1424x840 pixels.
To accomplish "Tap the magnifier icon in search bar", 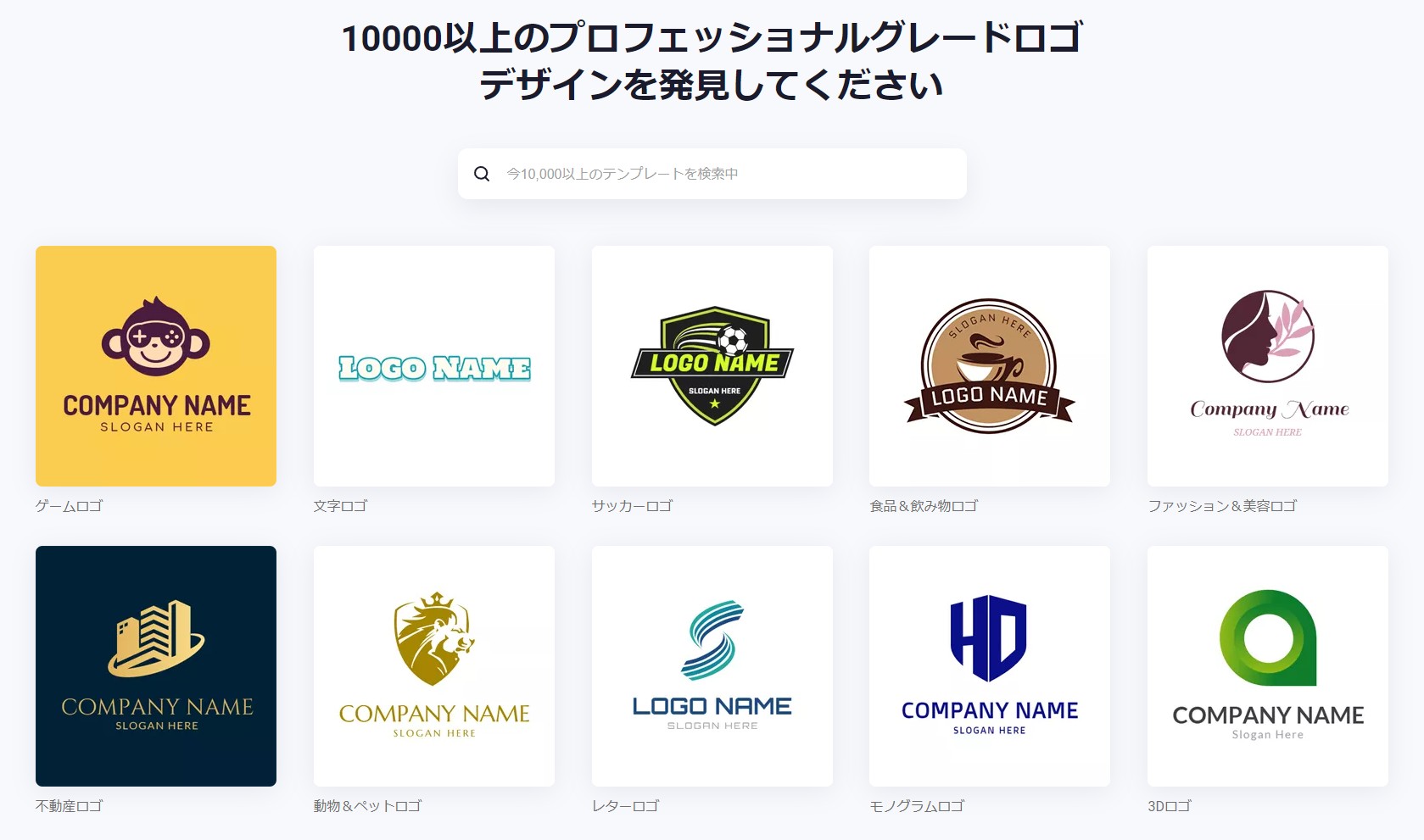I will [482, 174].
